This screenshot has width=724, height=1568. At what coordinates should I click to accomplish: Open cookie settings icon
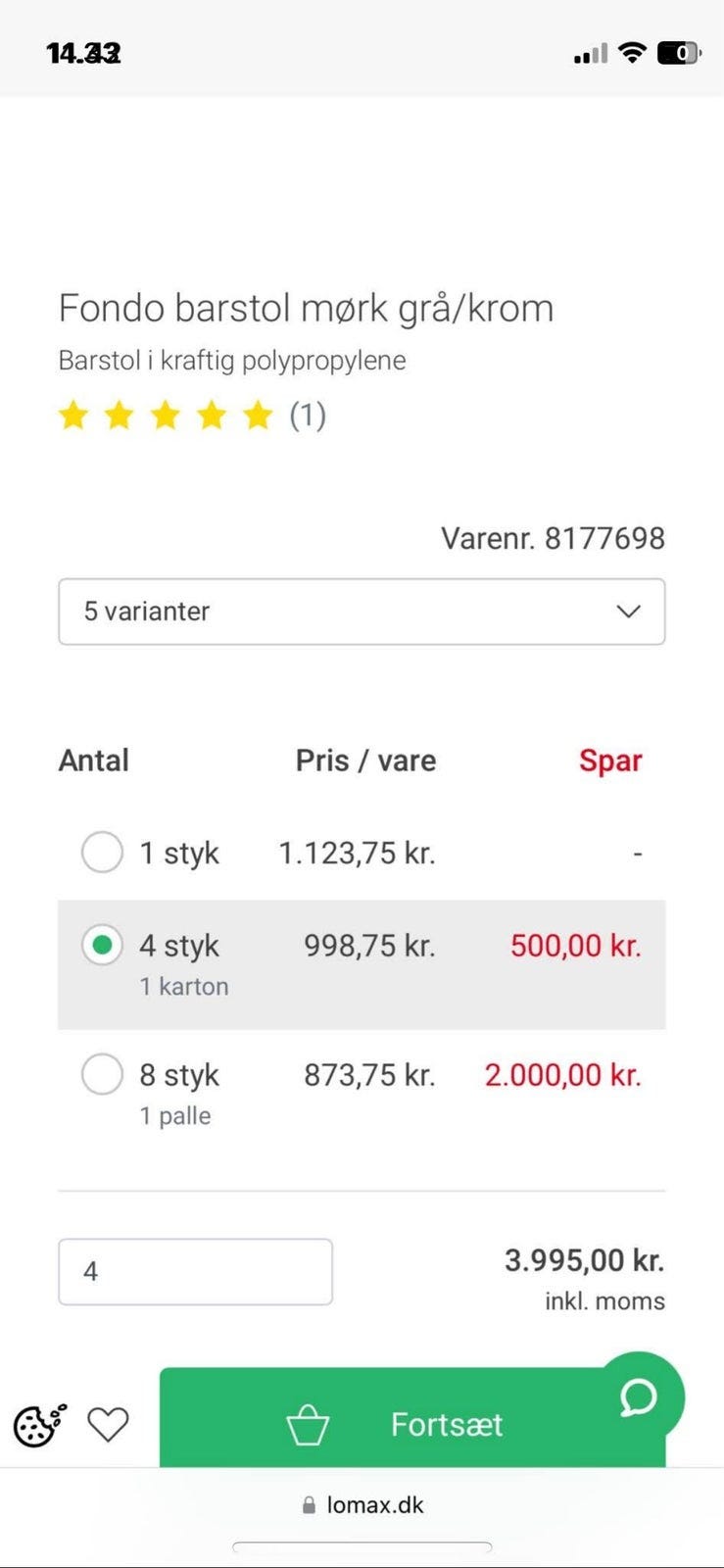point(39,1424)
